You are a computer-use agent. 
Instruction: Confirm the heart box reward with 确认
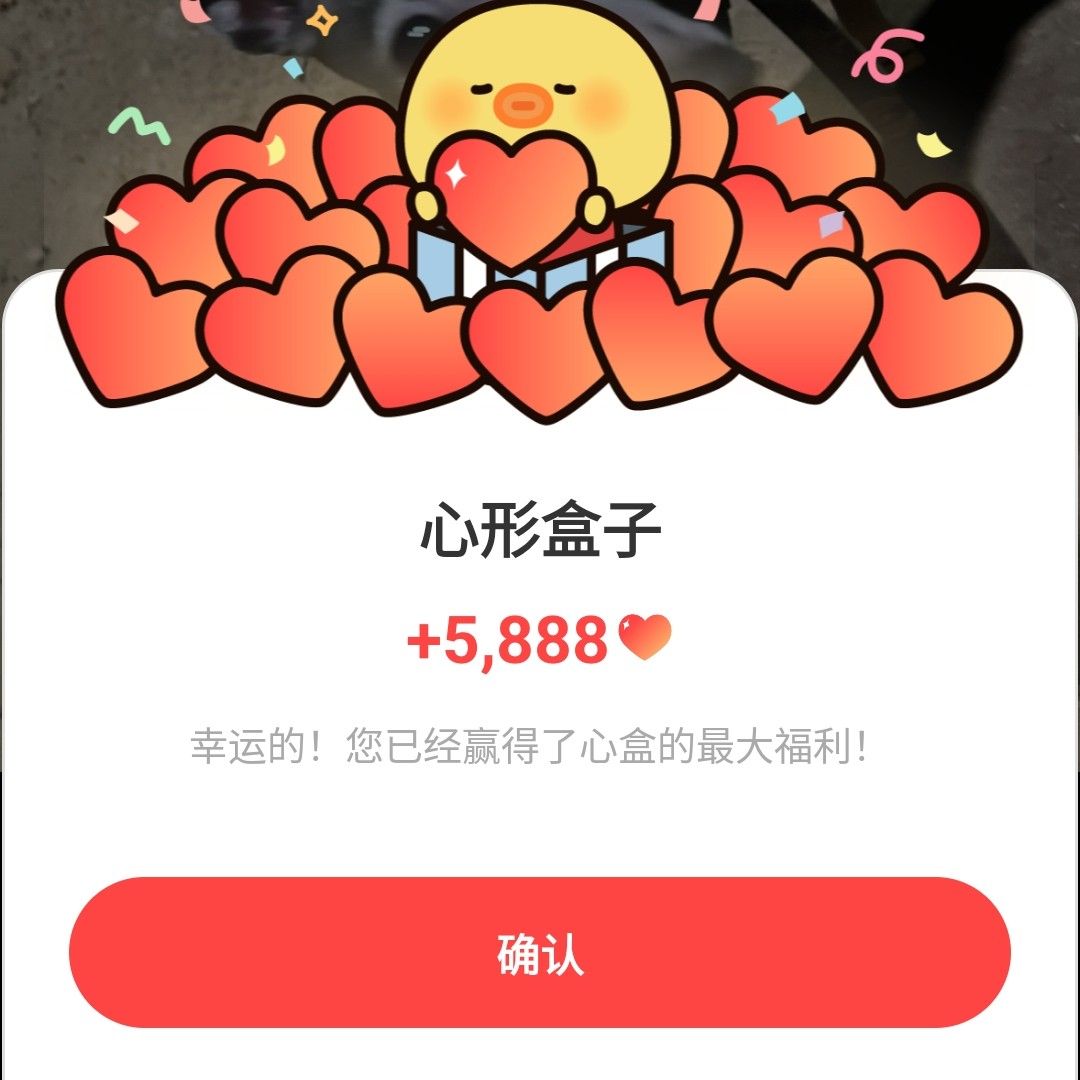click(540, 952)
